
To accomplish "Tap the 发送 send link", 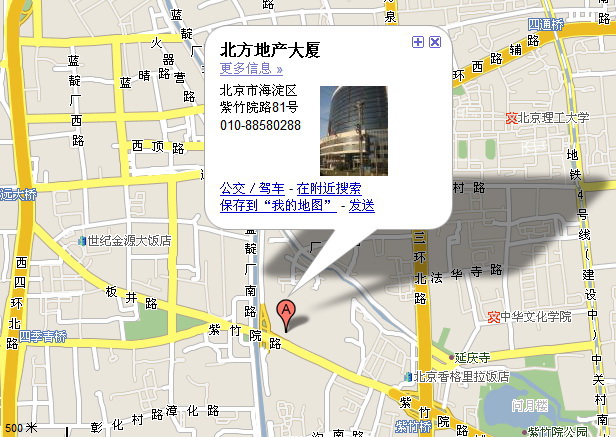I will (x=361, y=205).
